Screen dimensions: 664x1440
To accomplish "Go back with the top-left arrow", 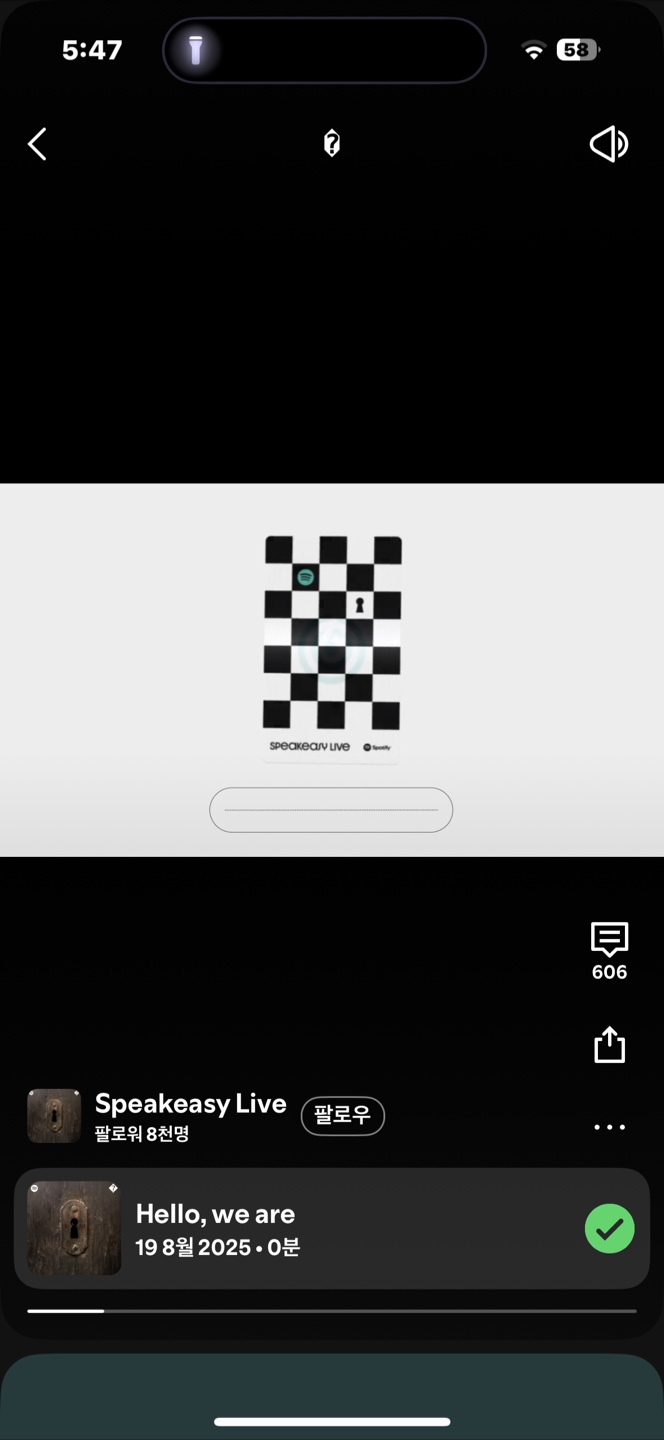I will [x=37, y=144].
